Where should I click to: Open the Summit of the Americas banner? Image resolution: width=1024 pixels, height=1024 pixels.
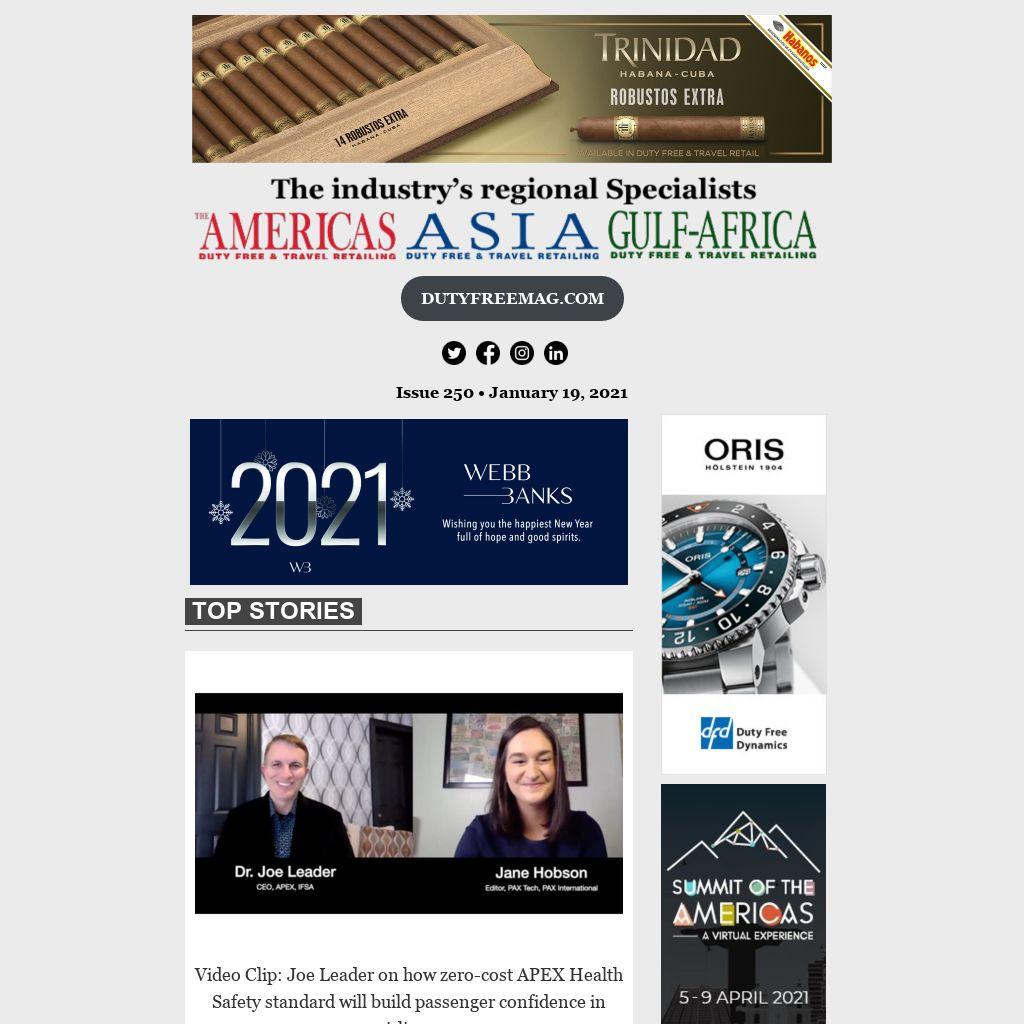(744, 903)
